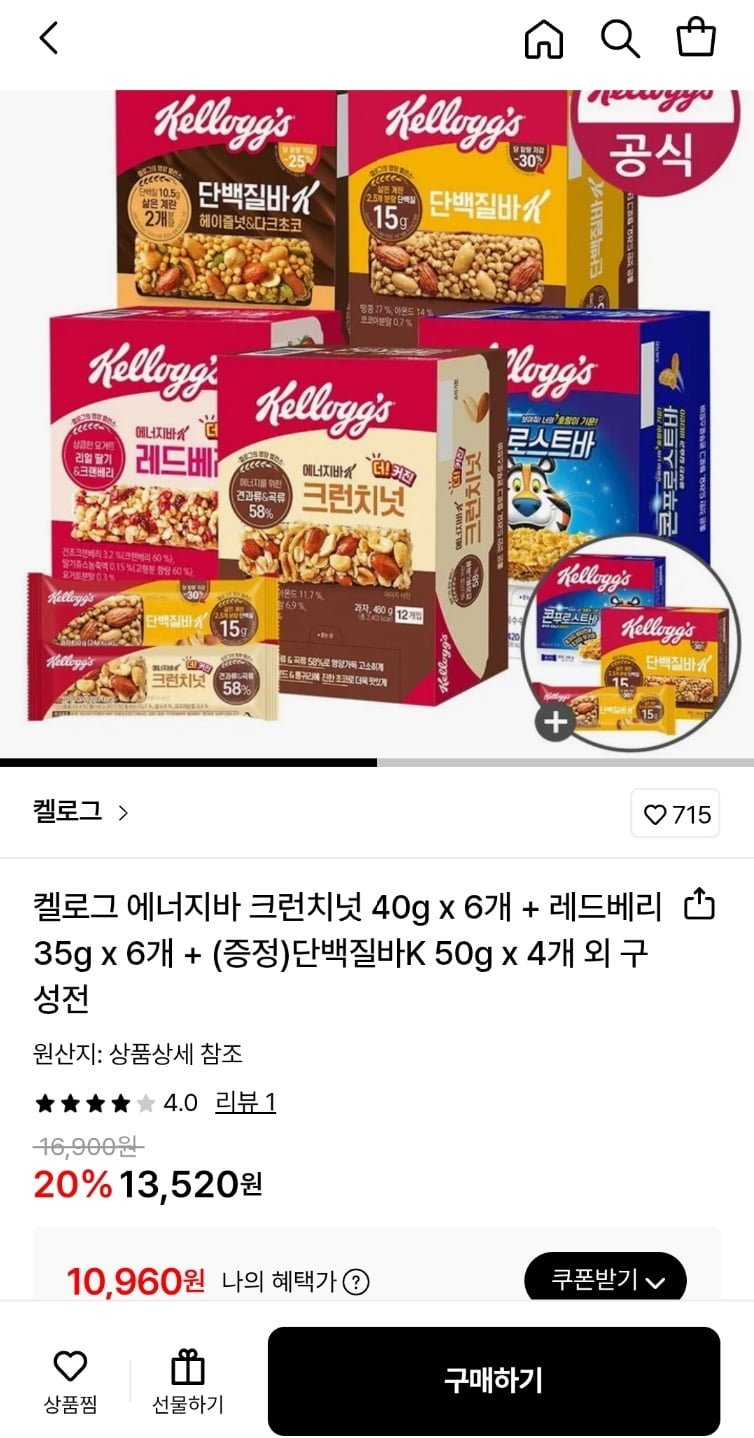Go back using the top arrow
754x1438 pixels.
tap(48, 39)
